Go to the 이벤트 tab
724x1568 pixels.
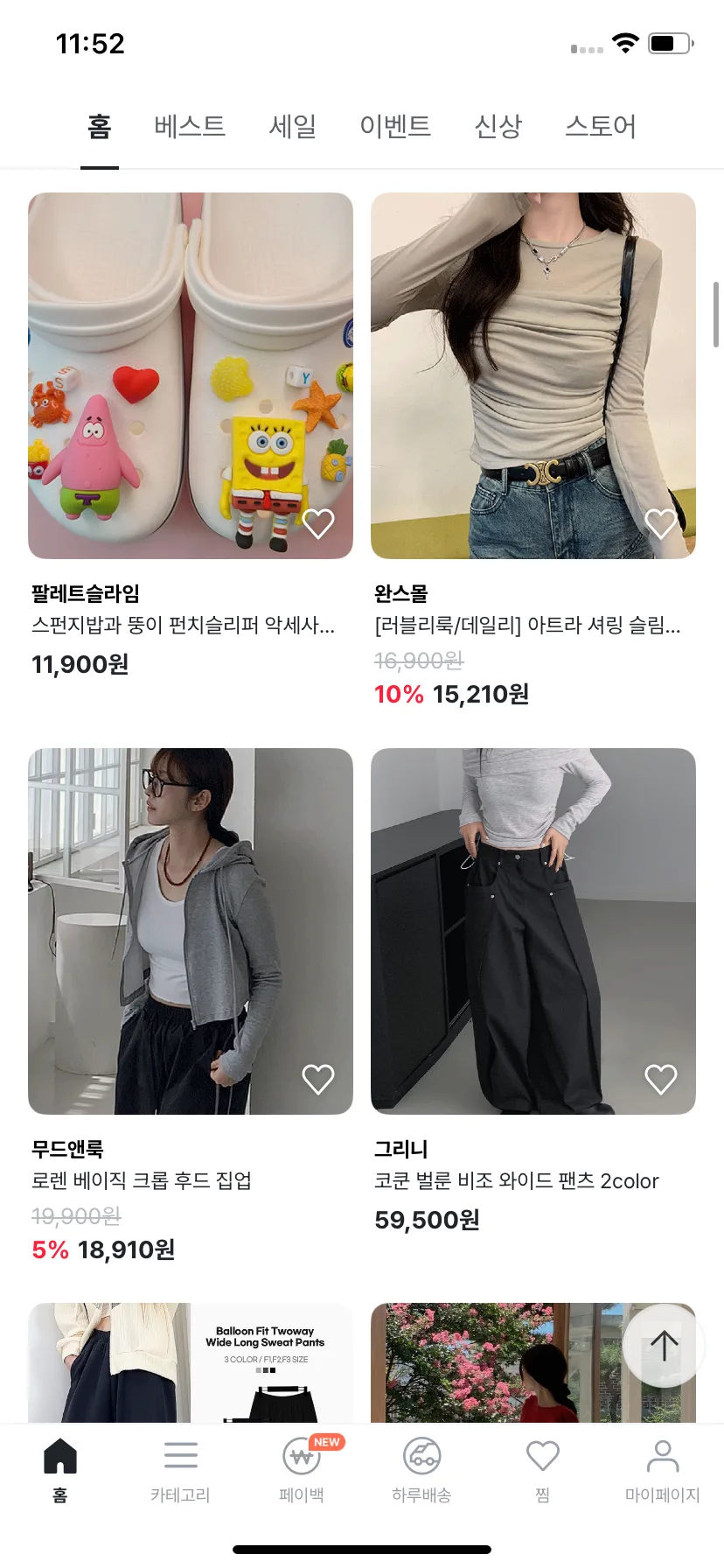[x=395, y=126]
